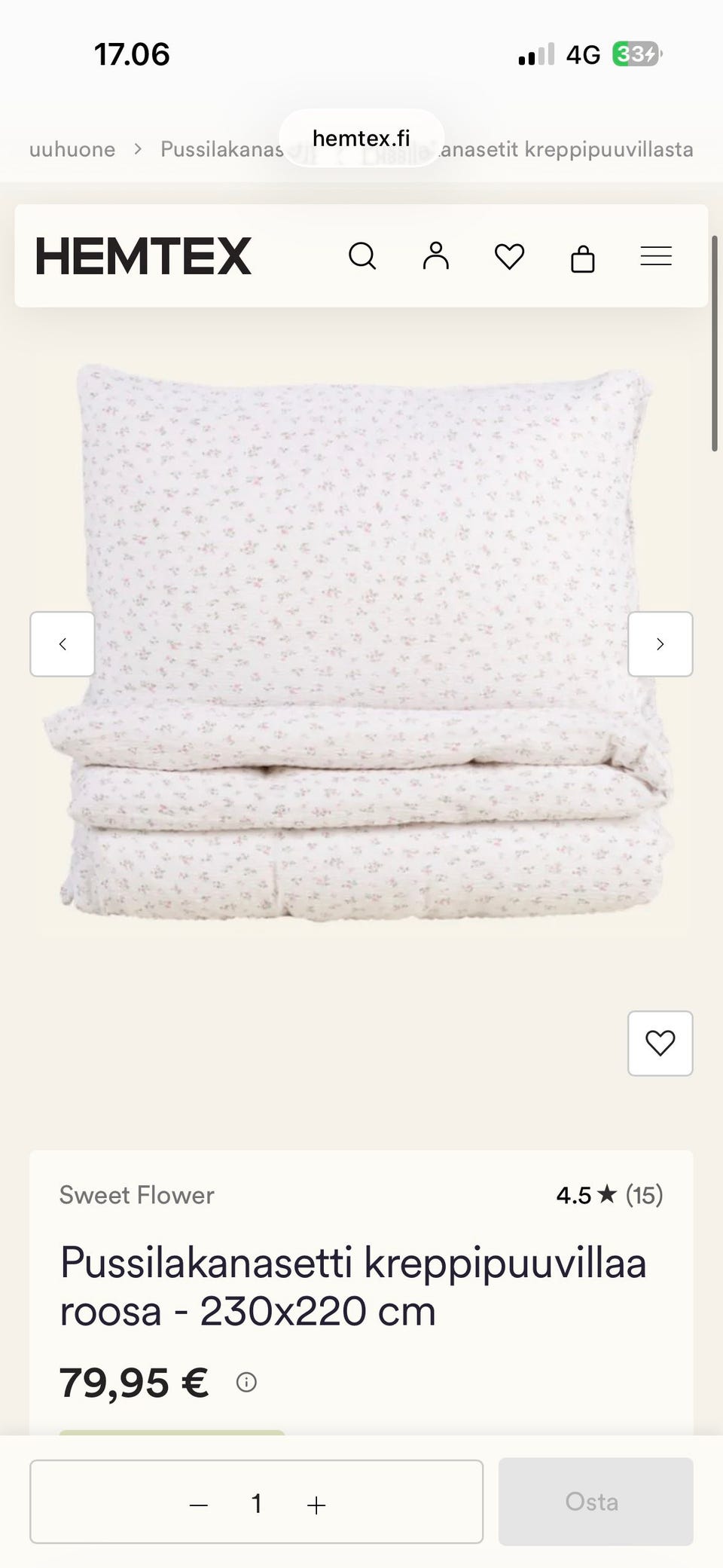This screenshot has width=723, height=1568.
Task: Tap the Osta buy button
Action: tap(596, 1502)
